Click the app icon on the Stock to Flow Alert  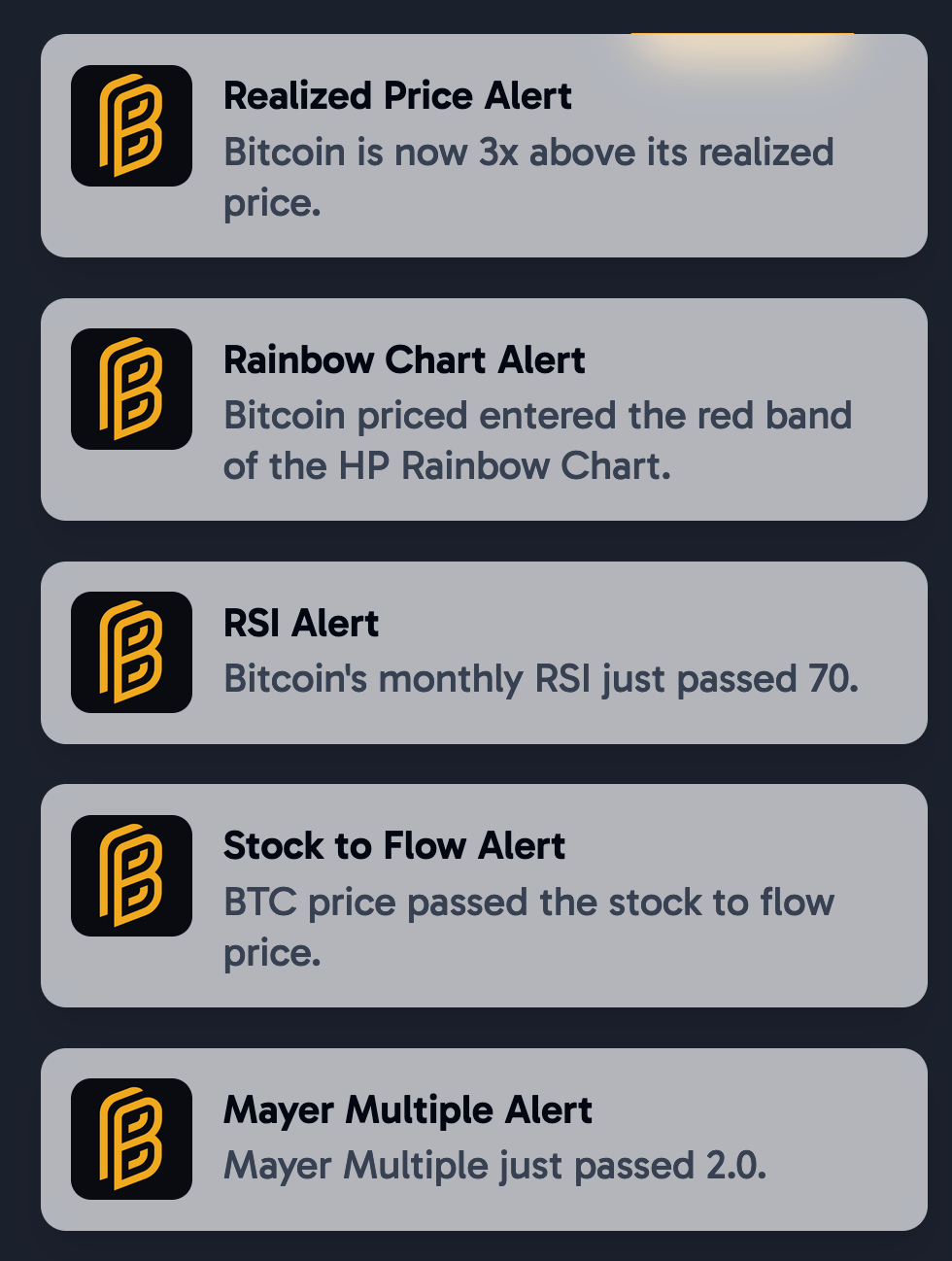(x=131, y=875)
